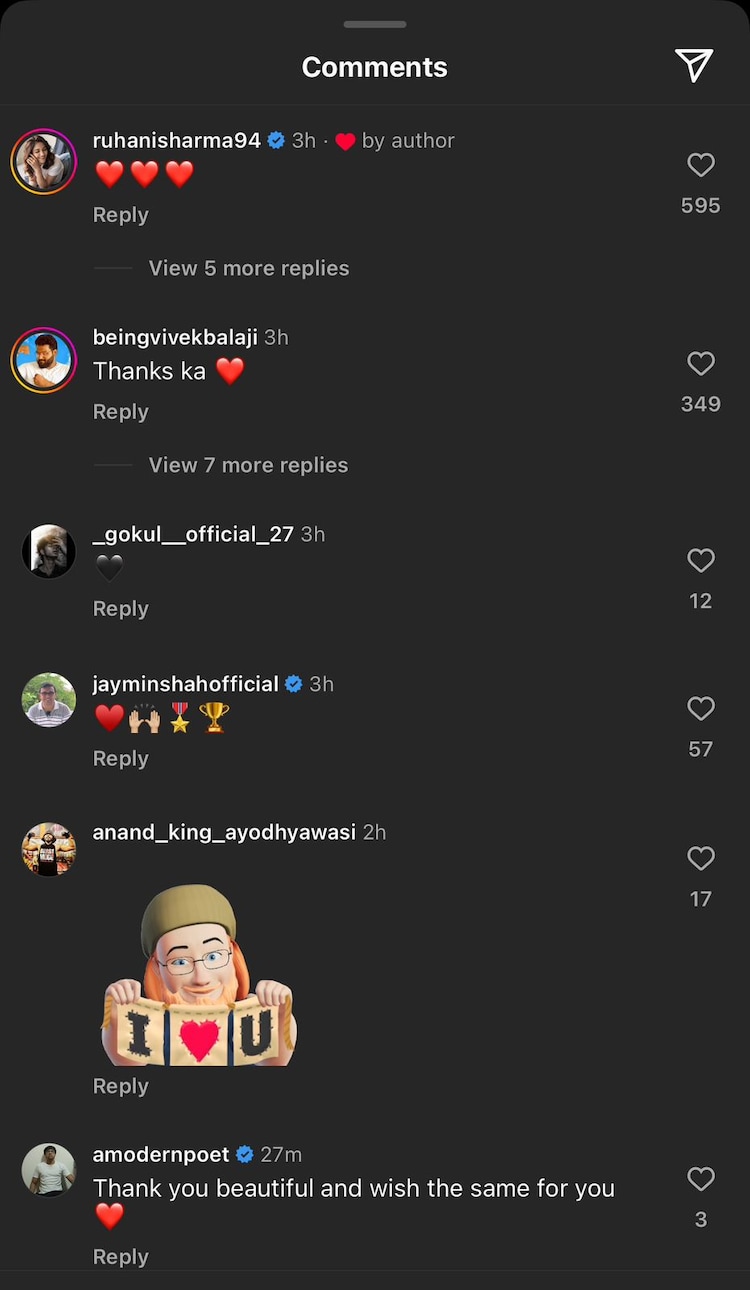The height and width of the screenshot is (1290, 750).
Task: Open beingvivekbalaji's profile picture
Action: click(x=44, y=360)
